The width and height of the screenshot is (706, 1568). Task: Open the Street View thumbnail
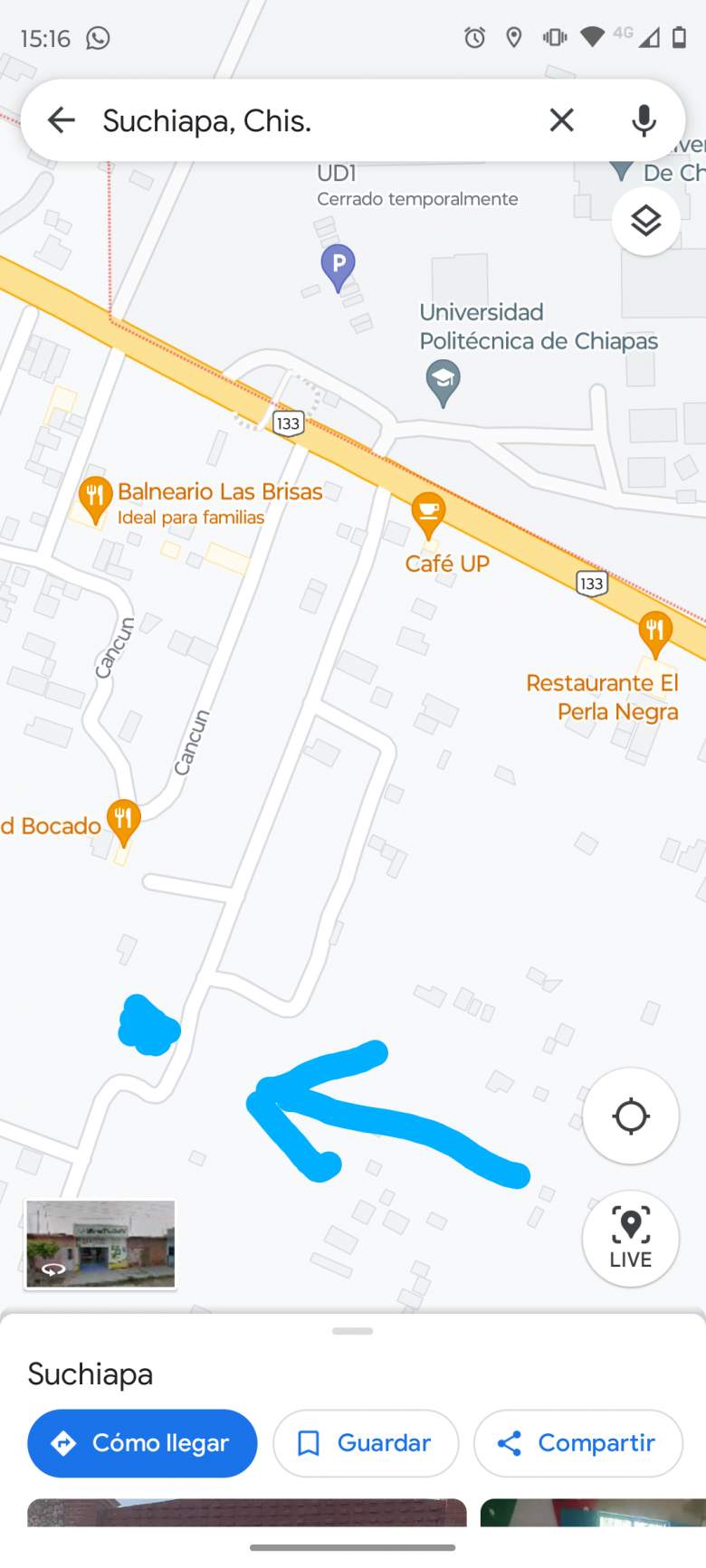click(x=100, y=1243)
